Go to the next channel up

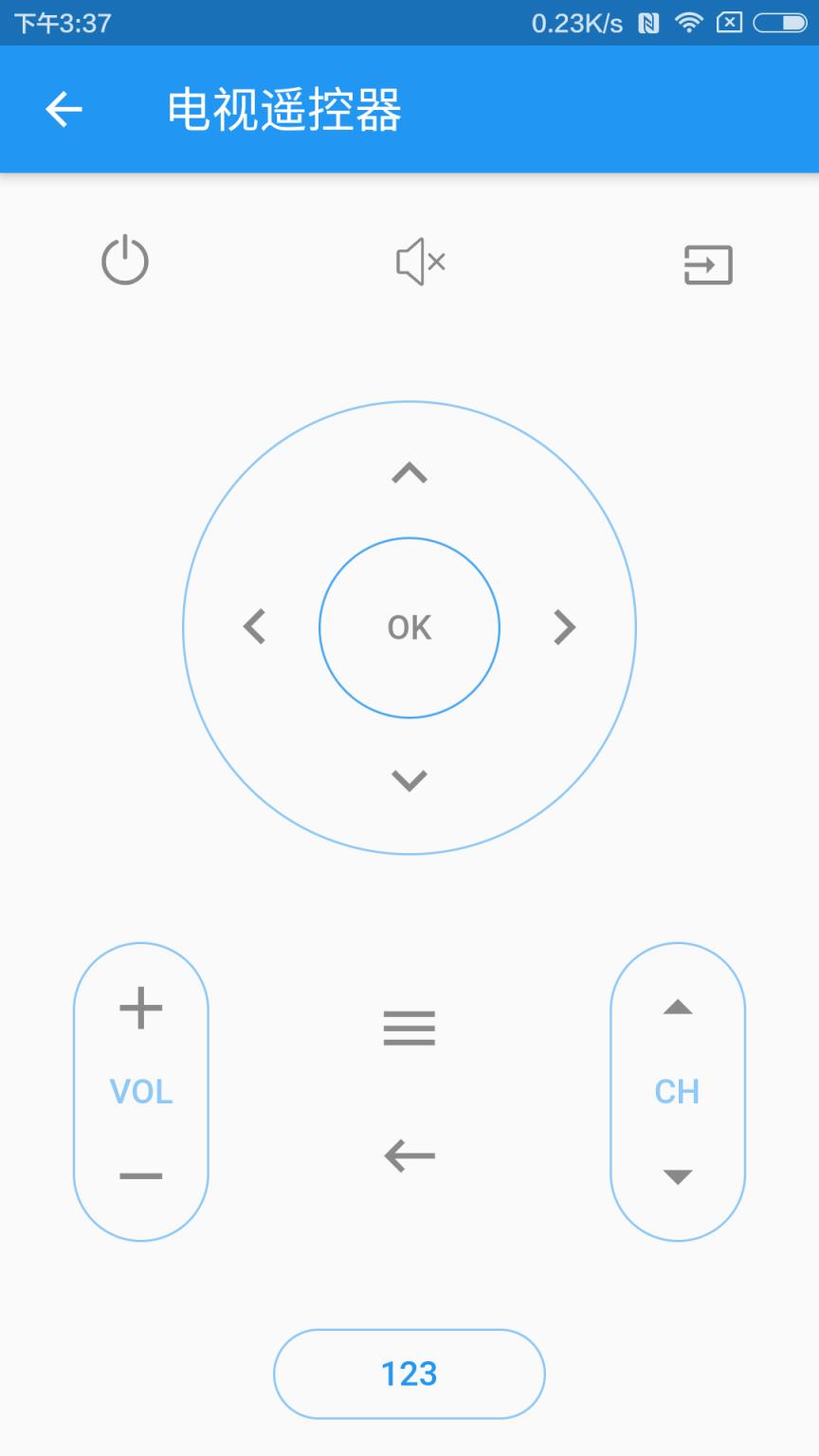coord(678,1008)
